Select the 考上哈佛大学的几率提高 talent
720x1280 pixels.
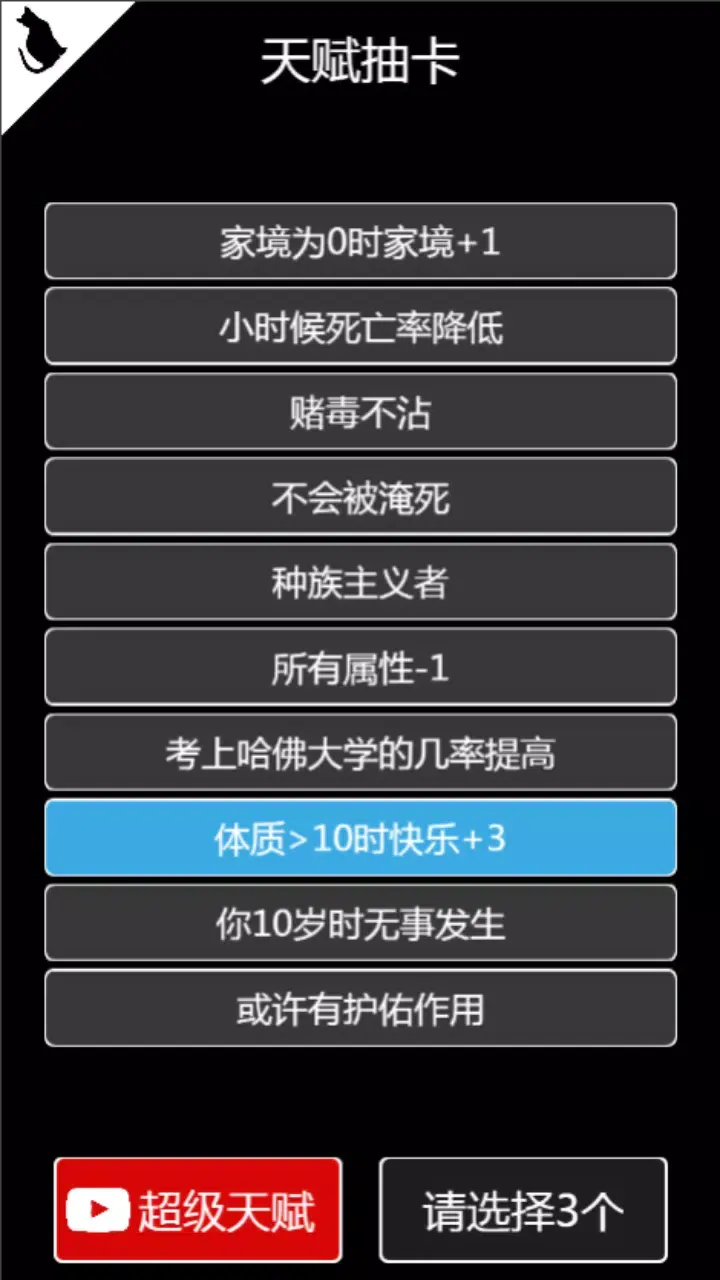tap(360, 752)
